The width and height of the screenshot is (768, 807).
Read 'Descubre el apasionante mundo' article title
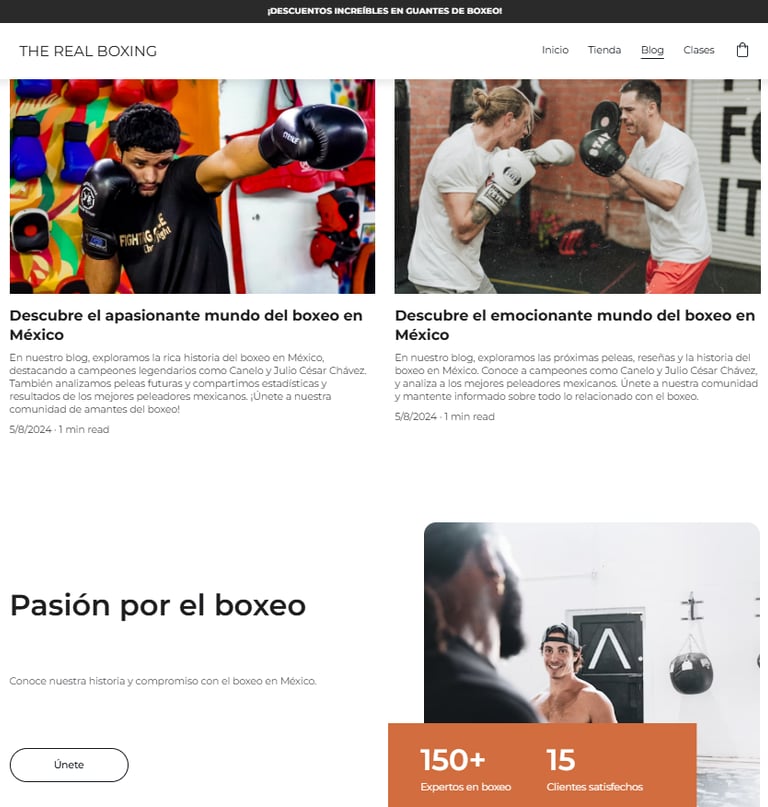(186, 325)
